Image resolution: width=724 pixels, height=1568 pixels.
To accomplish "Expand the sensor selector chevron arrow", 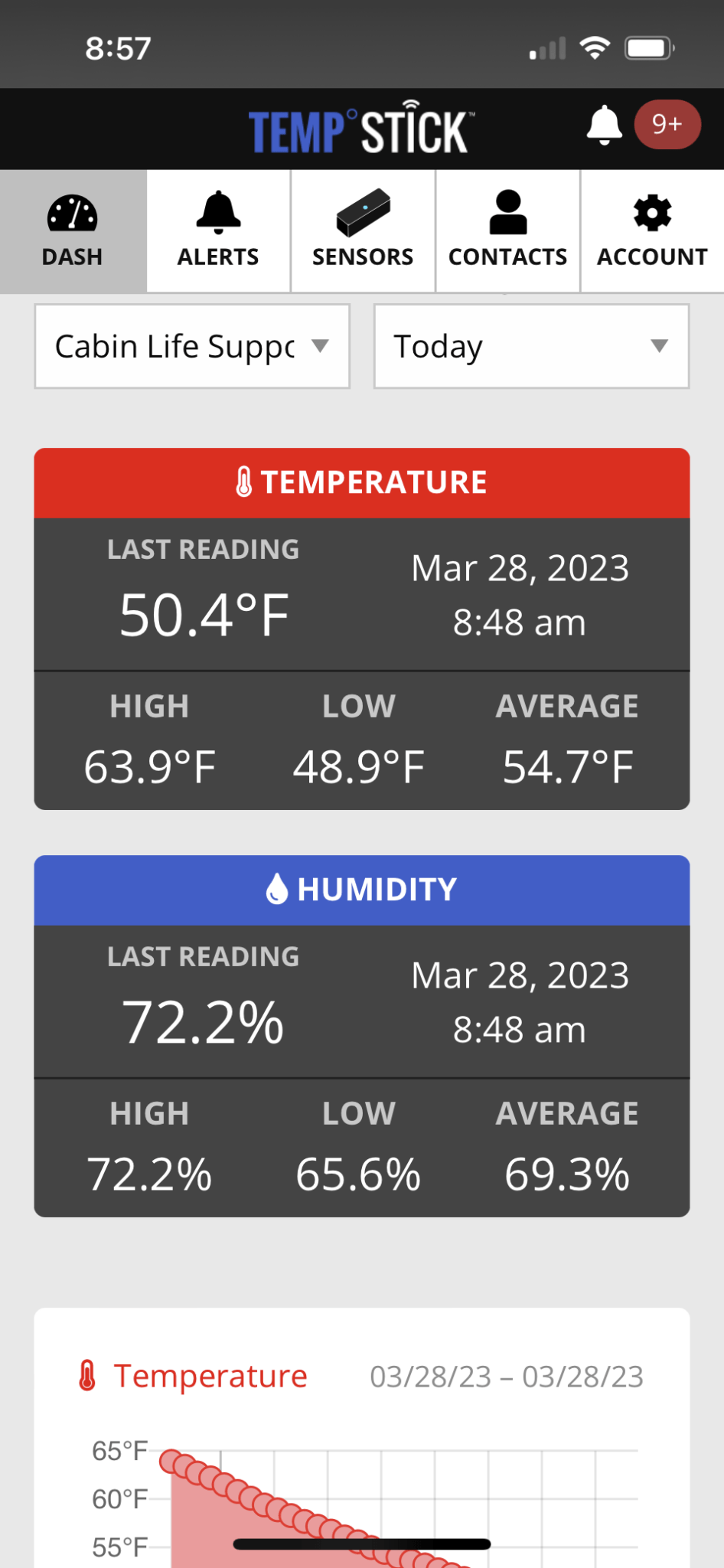I will point(322,346).
